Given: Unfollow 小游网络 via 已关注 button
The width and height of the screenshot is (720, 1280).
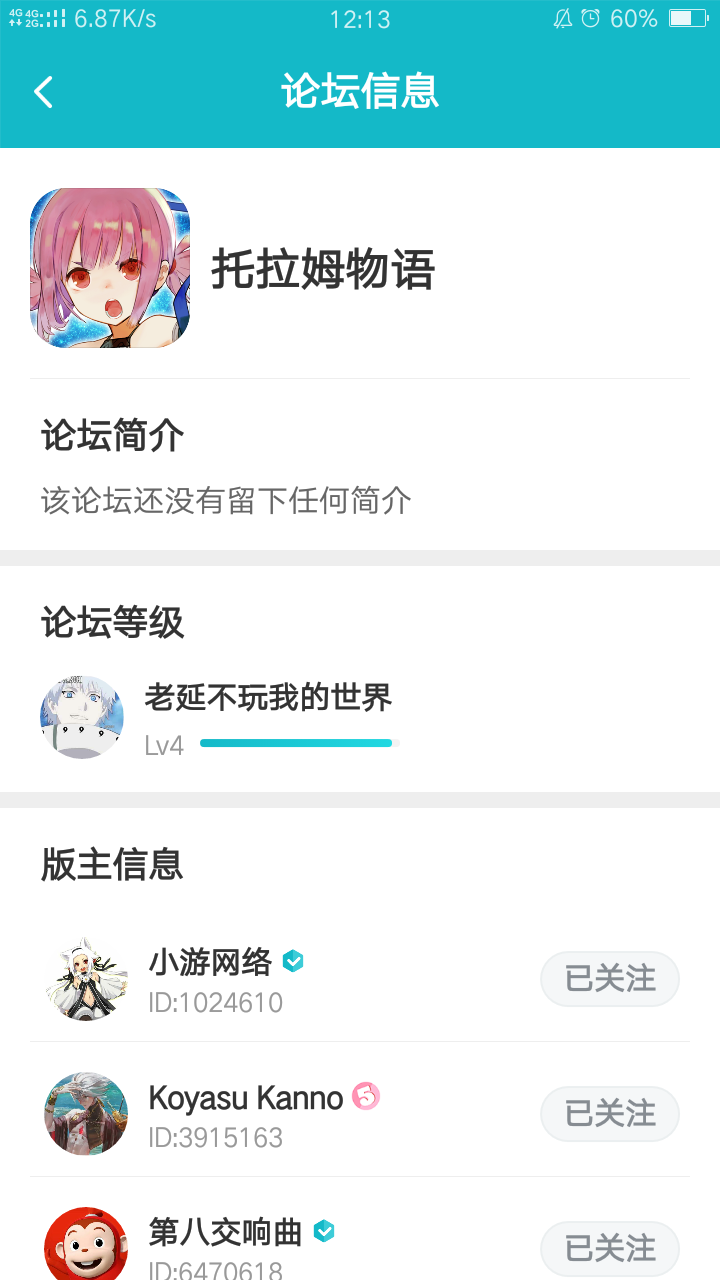Looking at the screenshot, I should click(610, 980).
